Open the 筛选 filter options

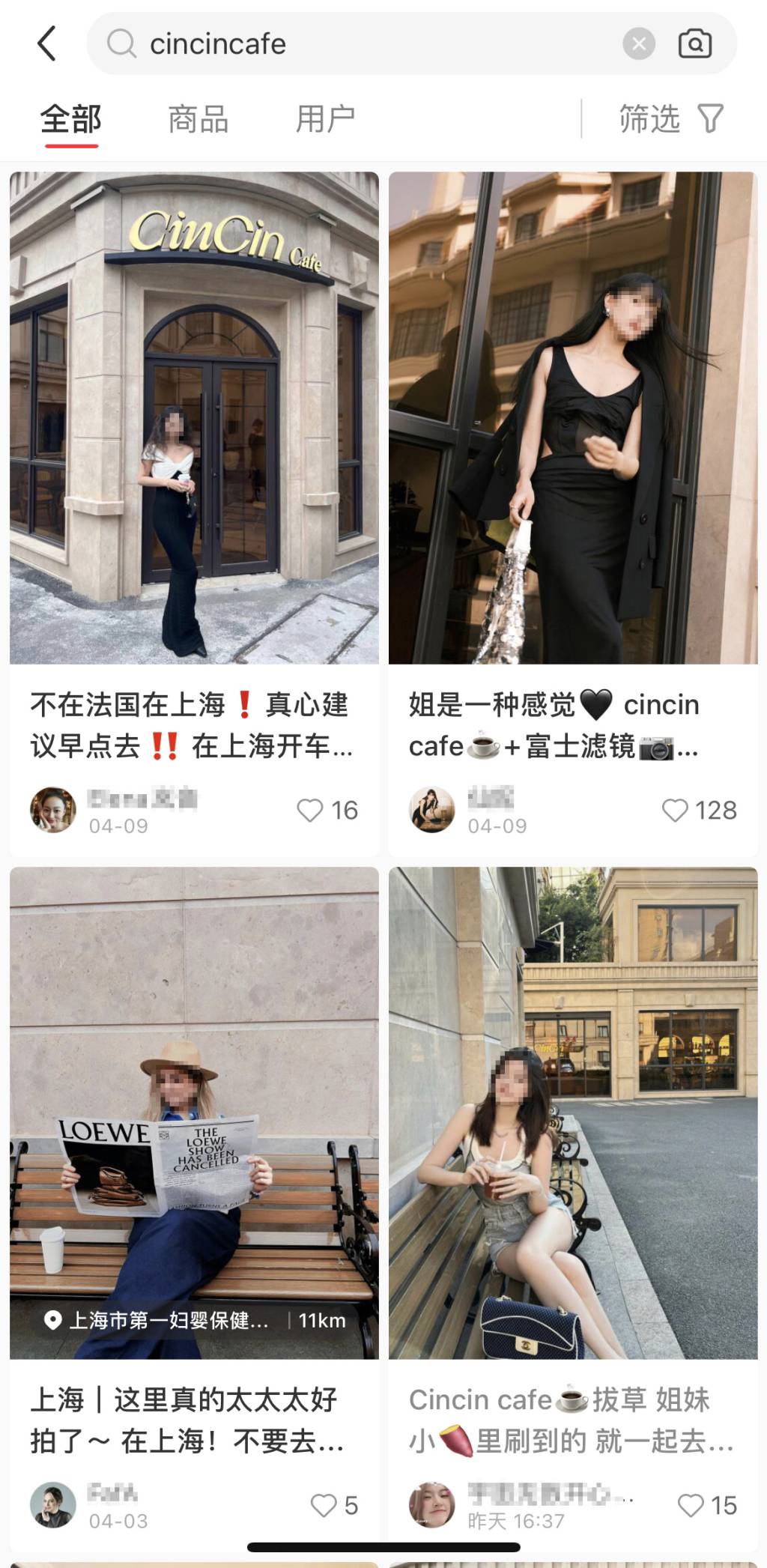click(670, 119)
